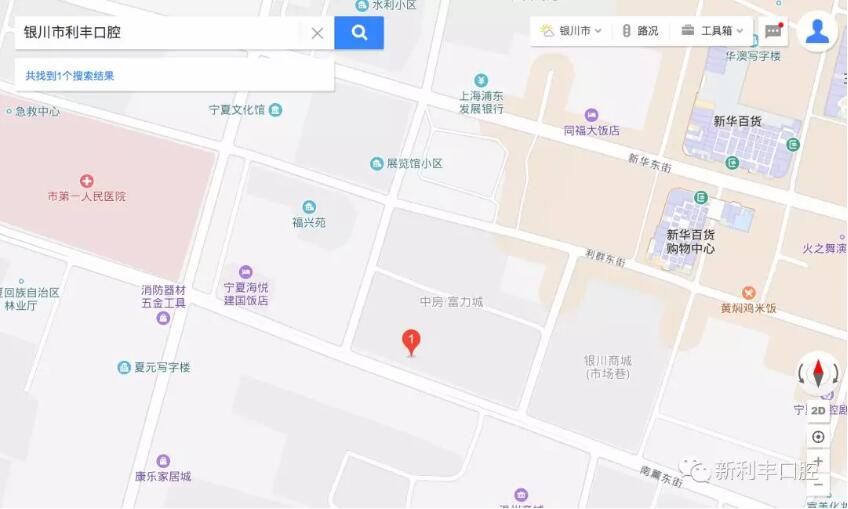This screenshot has width=848, height=509.
Task: Expand the 共找到1个搜索结果 results panel
Action: point(70,75)
